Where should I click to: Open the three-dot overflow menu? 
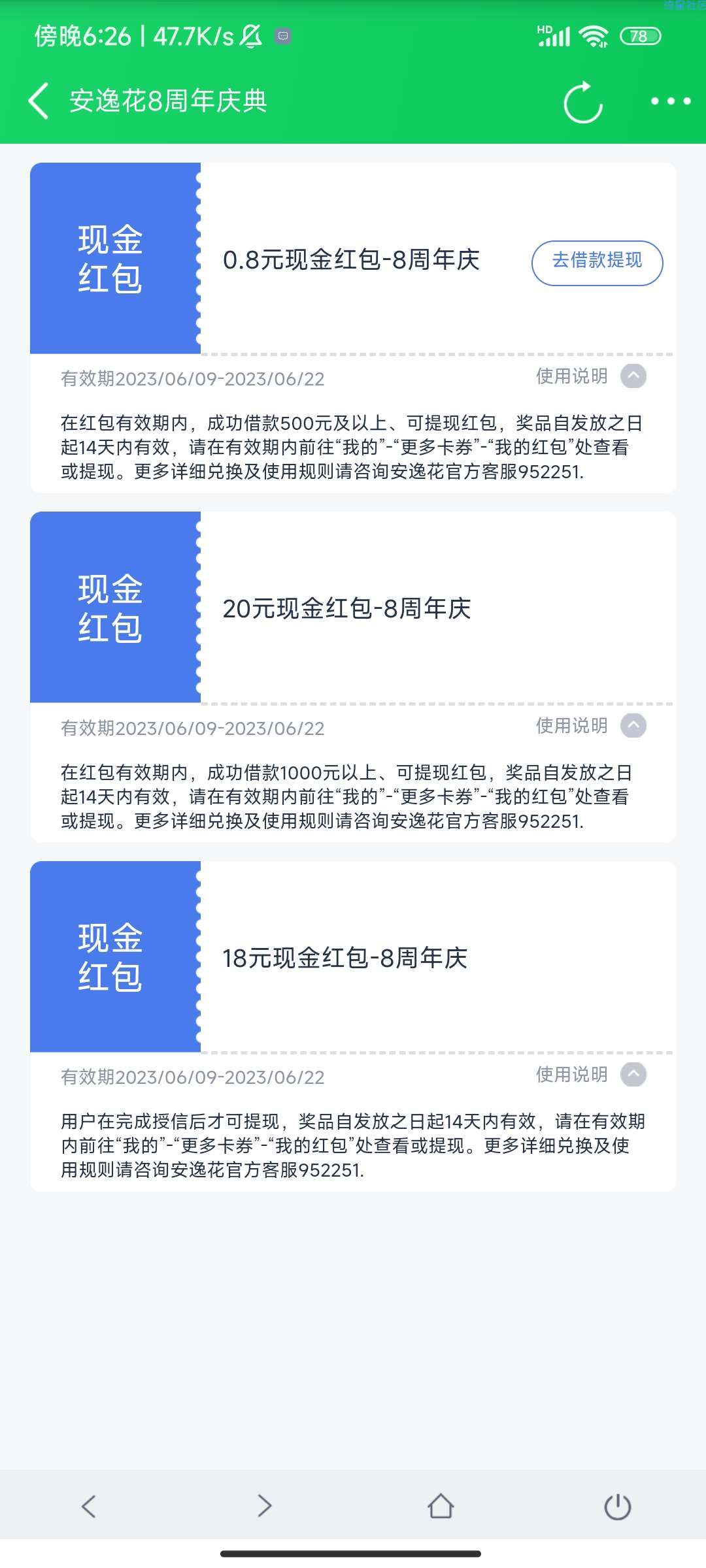[670, 101]
